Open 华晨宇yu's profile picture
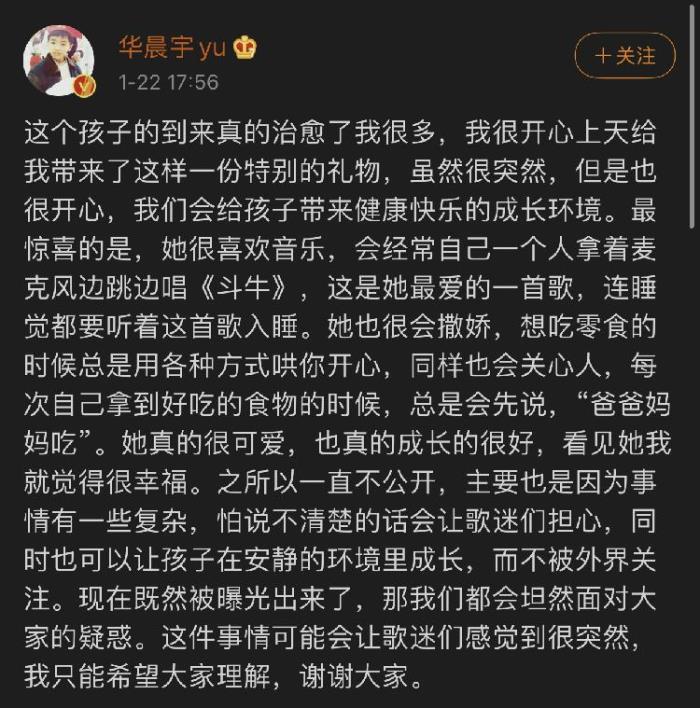 pos(59,60)
